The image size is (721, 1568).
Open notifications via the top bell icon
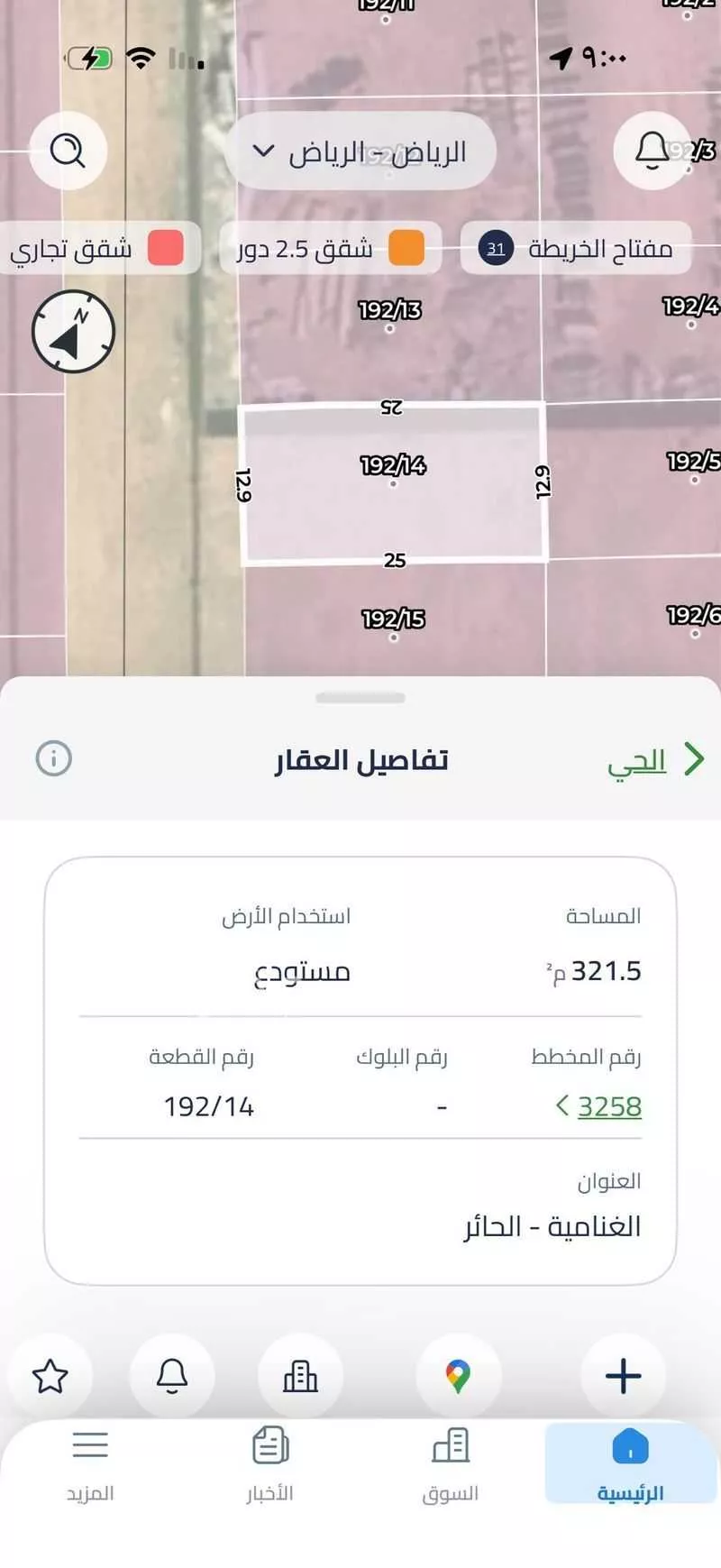pyautogui.click(x=651, y=151)
